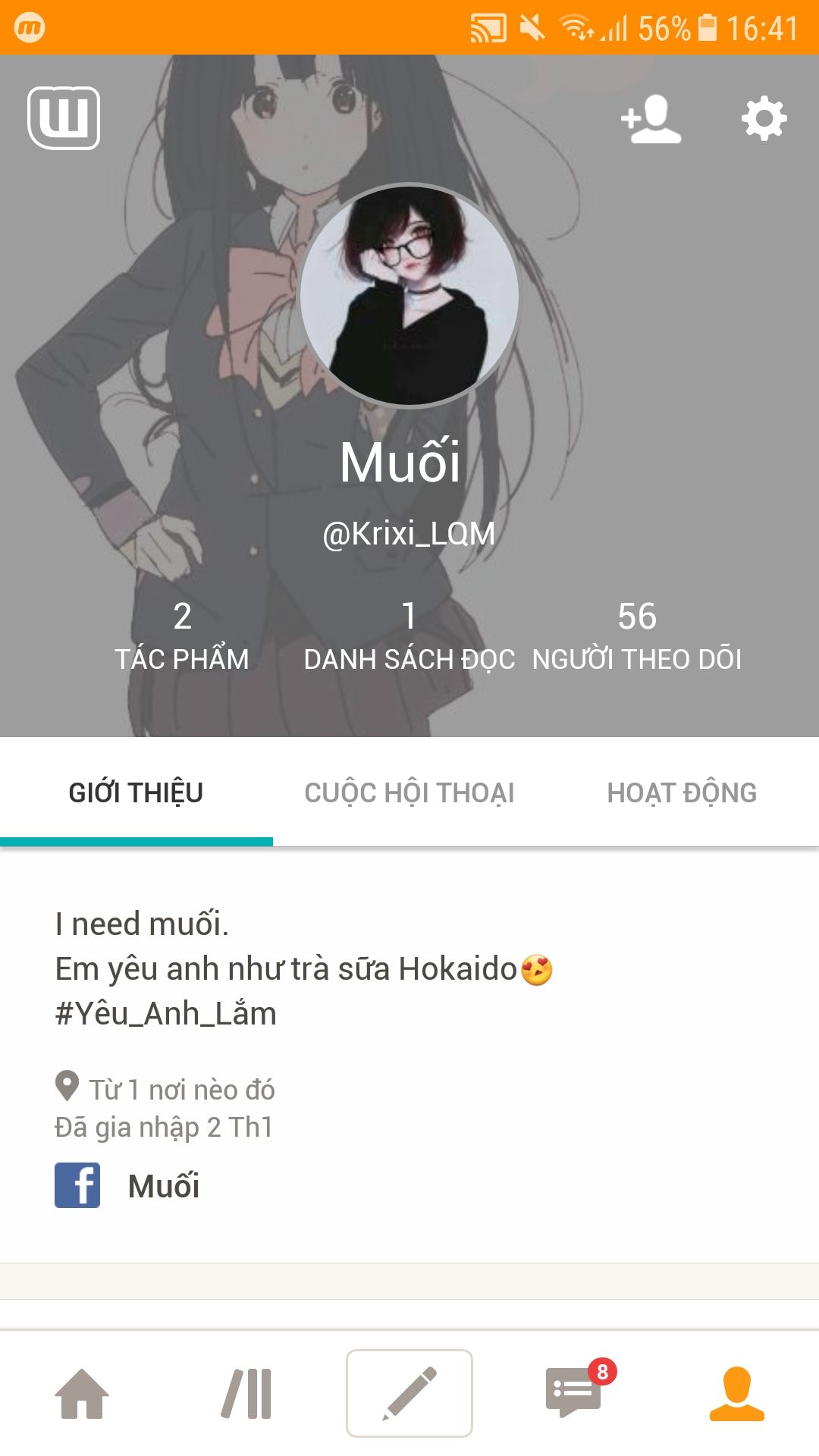Screen dimensions: 819x1456
Task: Open the Muối profile avatar
Action: [x=409, y=296]
